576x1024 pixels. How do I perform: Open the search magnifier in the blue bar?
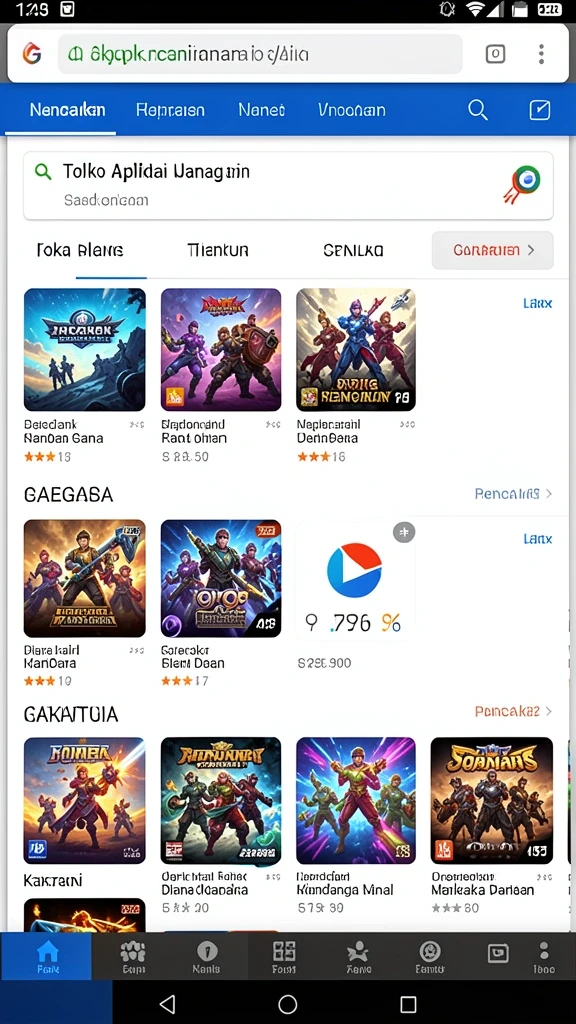click(478, 110)
